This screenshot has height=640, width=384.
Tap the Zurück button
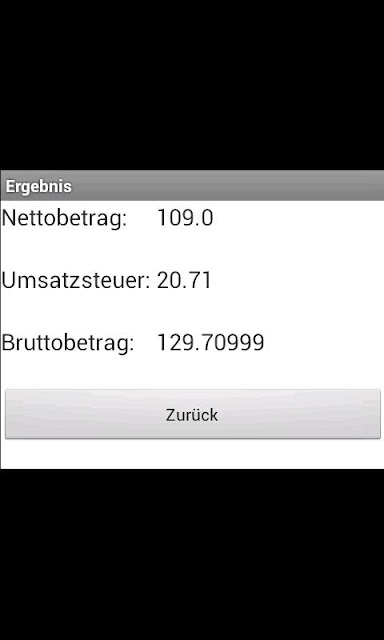tap(192, 414)
